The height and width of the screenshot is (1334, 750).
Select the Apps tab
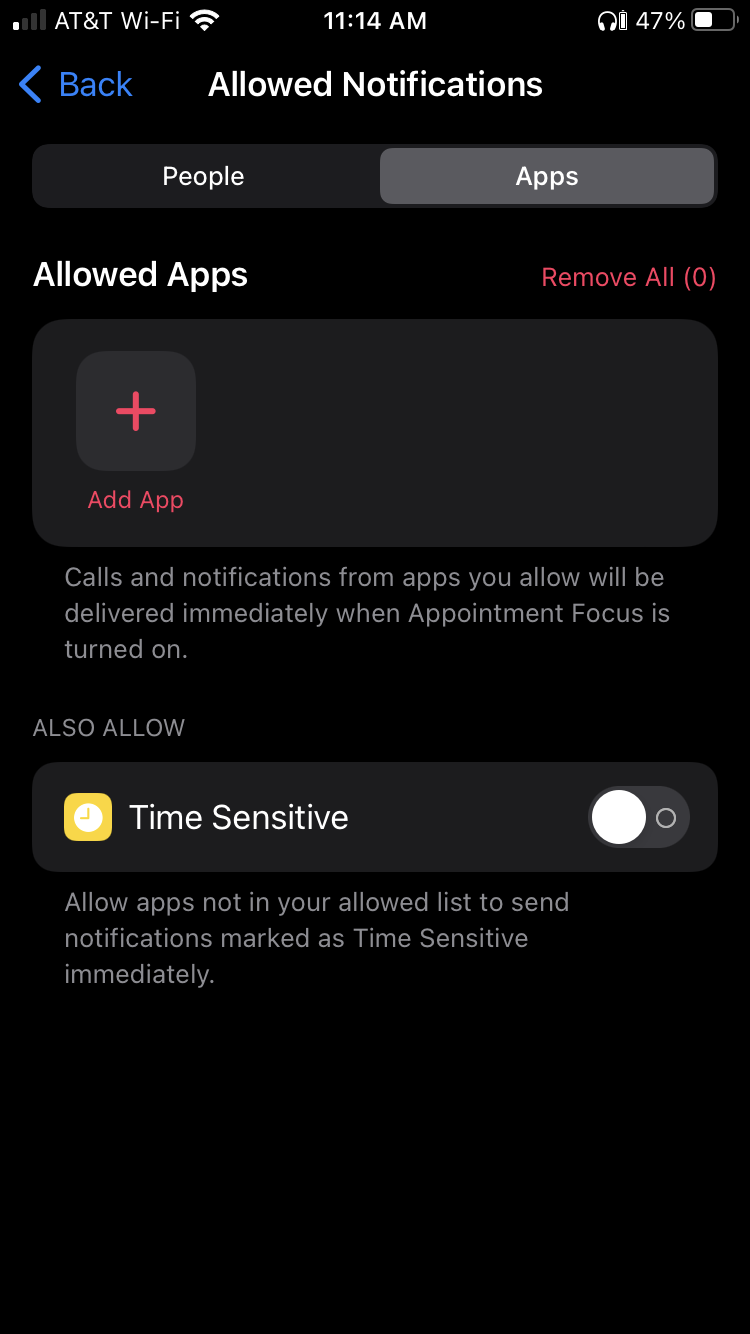point(546,177)
